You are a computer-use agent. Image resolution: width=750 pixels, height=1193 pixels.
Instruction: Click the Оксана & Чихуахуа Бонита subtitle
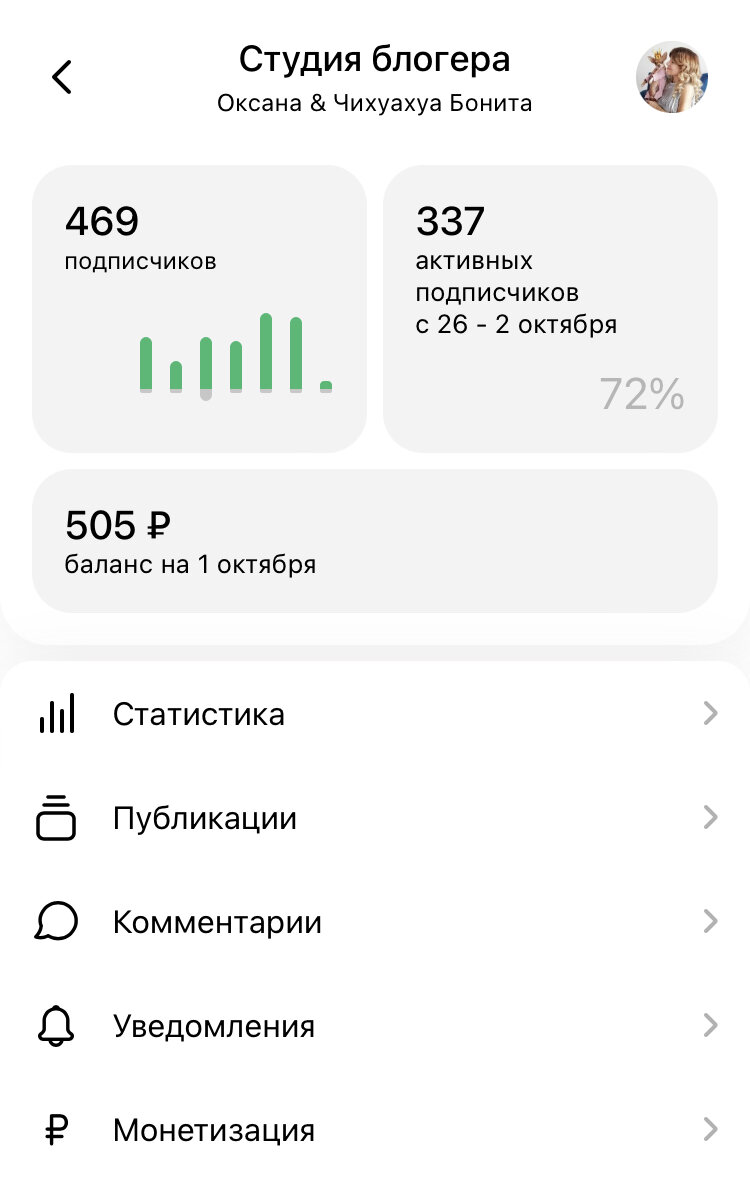coord(375,102)
